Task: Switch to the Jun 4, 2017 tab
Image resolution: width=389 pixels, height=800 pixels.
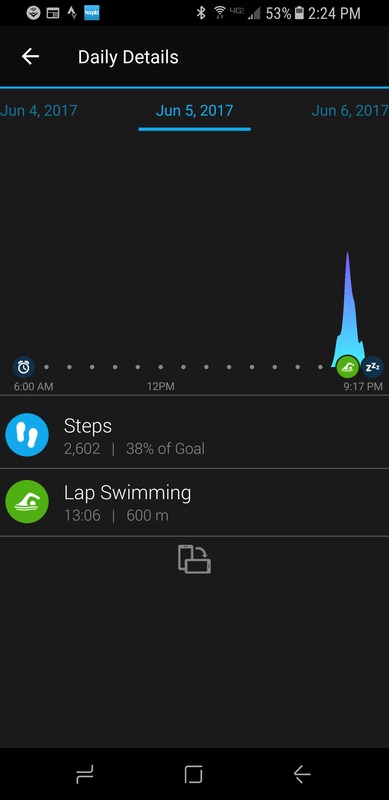Action: click(x=38, y=111)
